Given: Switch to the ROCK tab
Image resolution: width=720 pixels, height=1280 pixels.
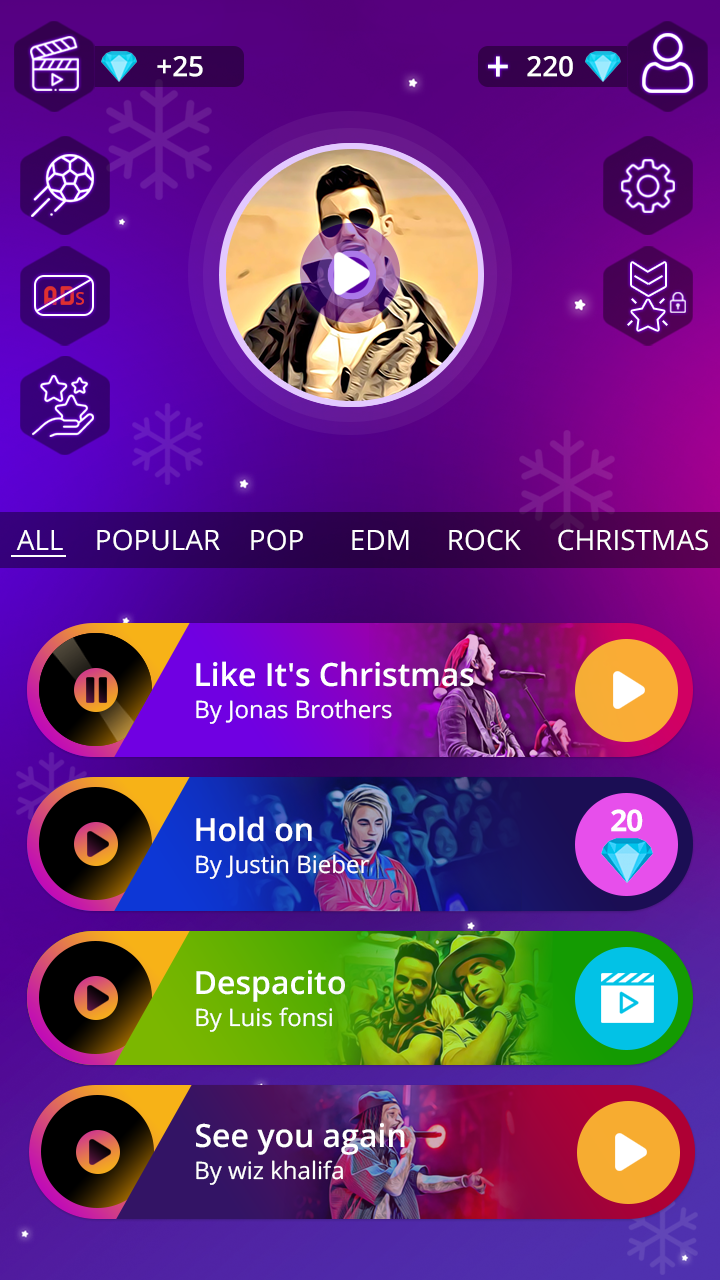Looking at the screenshot, I should tap(484, 540).
